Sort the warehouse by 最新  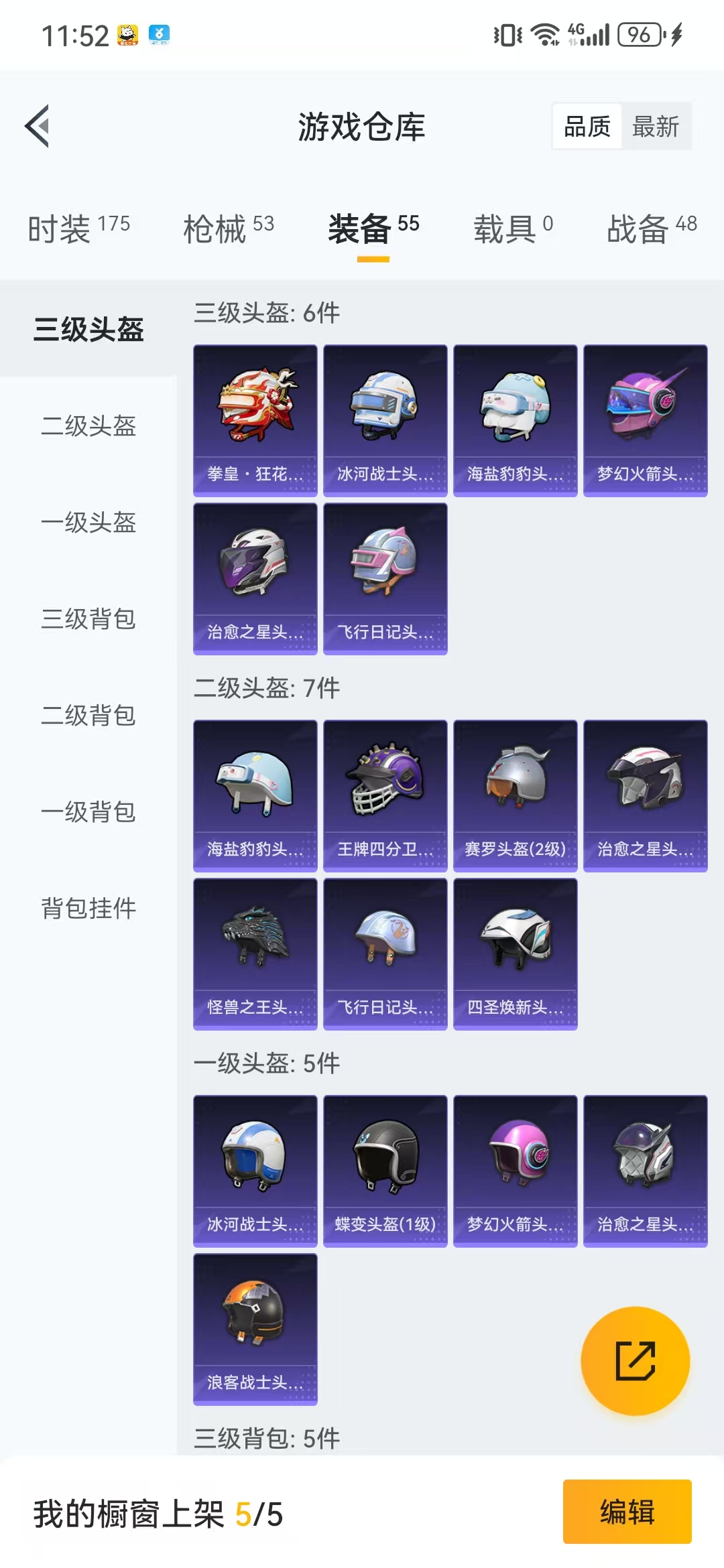coord(655,126)
